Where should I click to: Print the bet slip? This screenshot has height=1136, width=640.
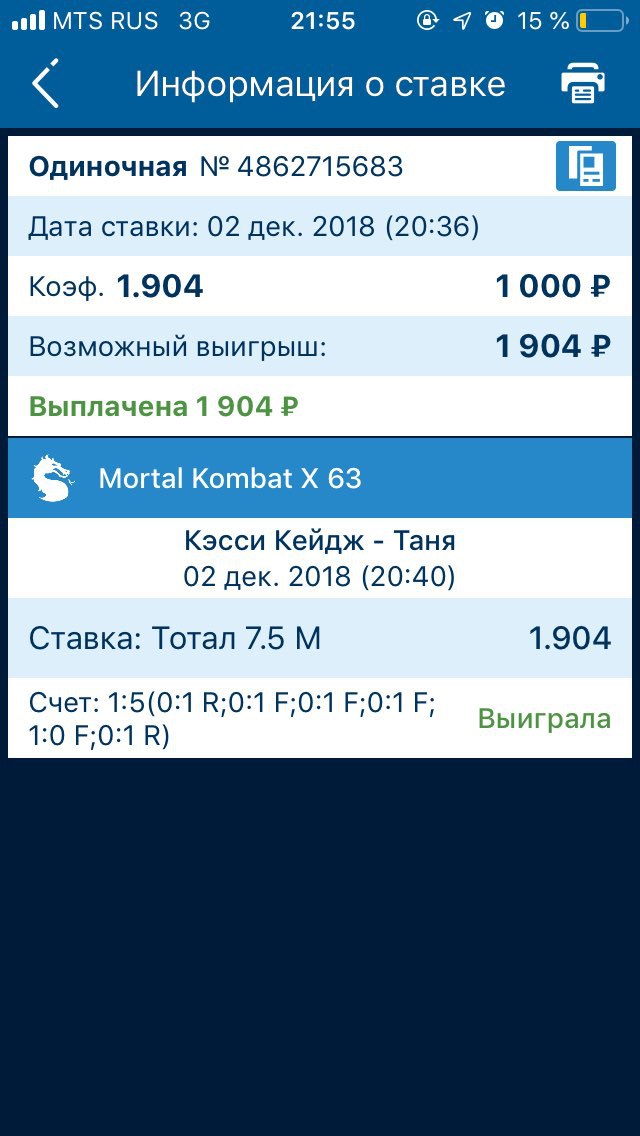pos(582,83)
